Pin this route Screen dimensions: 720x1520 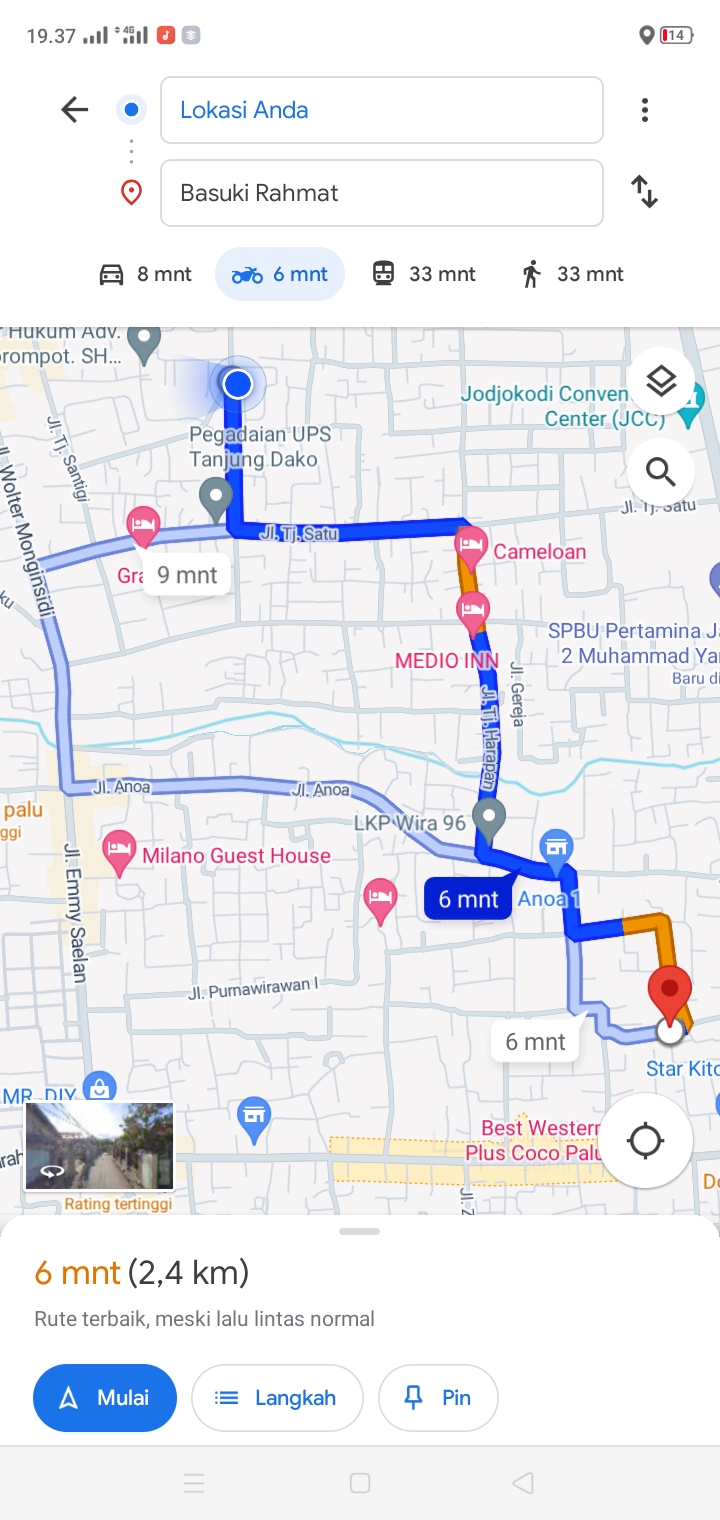[438, 1398]
